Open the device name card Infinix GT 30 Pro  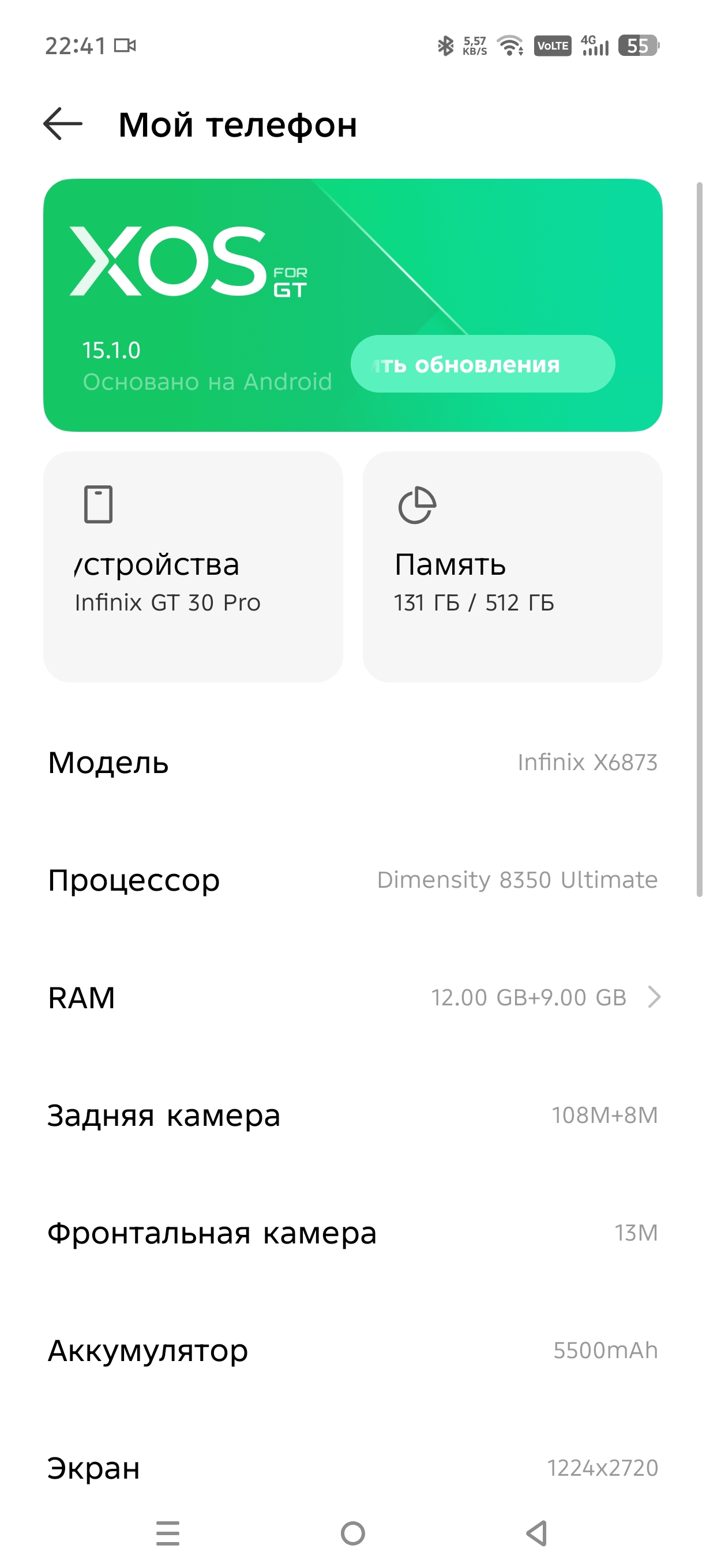coord(193,567)
